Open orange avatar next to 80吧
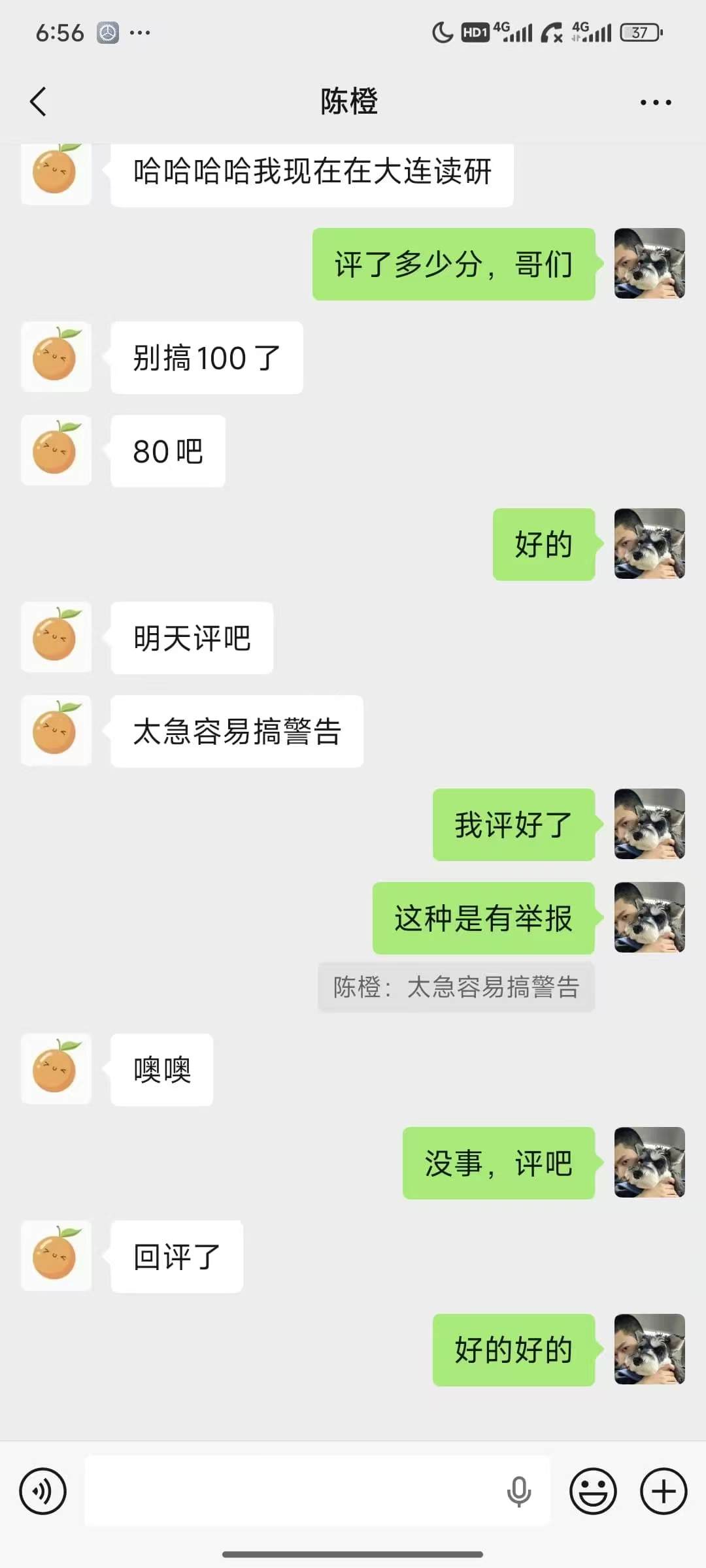Image resolution: width=706 pixels, height=1568 pixels. pos(56,451)
